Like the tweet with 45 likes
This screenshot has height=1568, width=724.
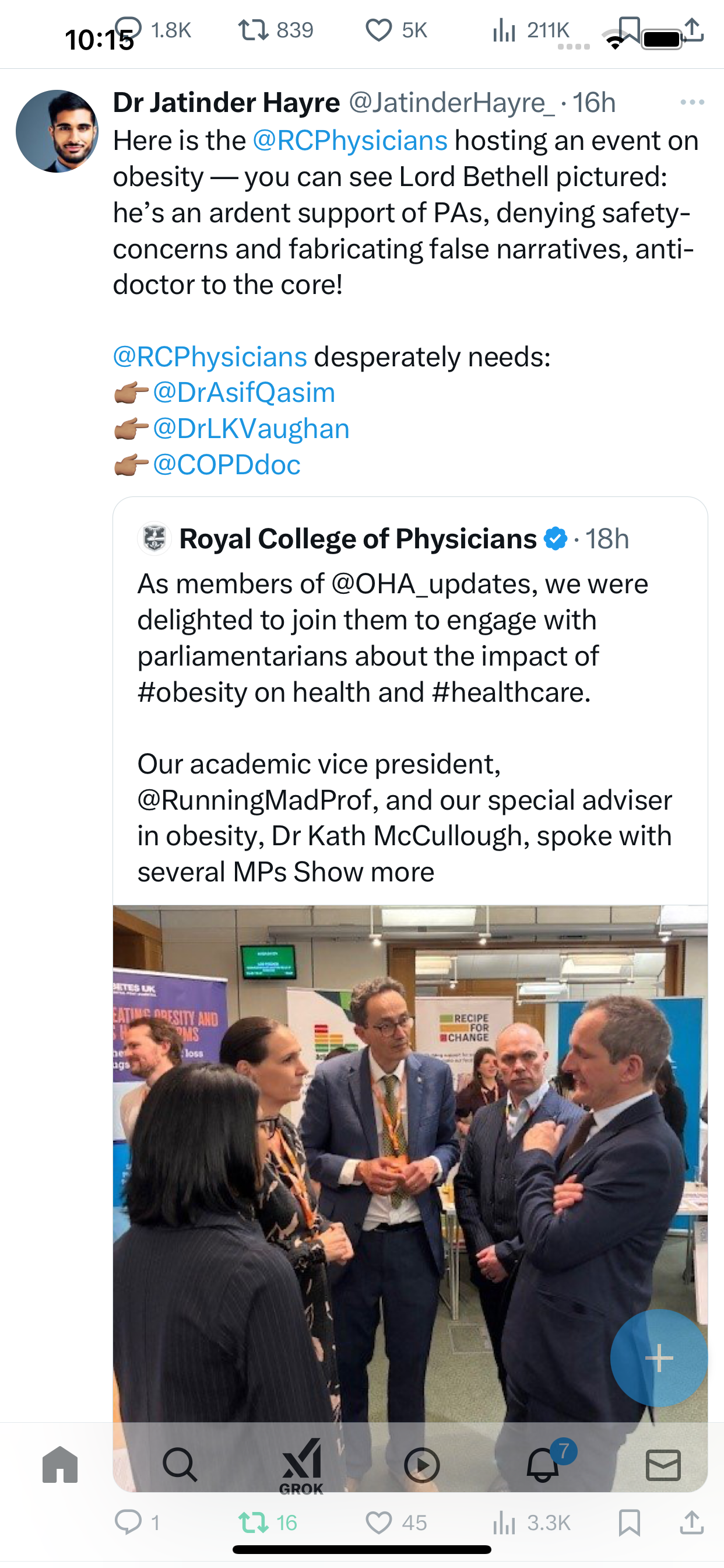pyautogui.click(x=396, y=1522)
